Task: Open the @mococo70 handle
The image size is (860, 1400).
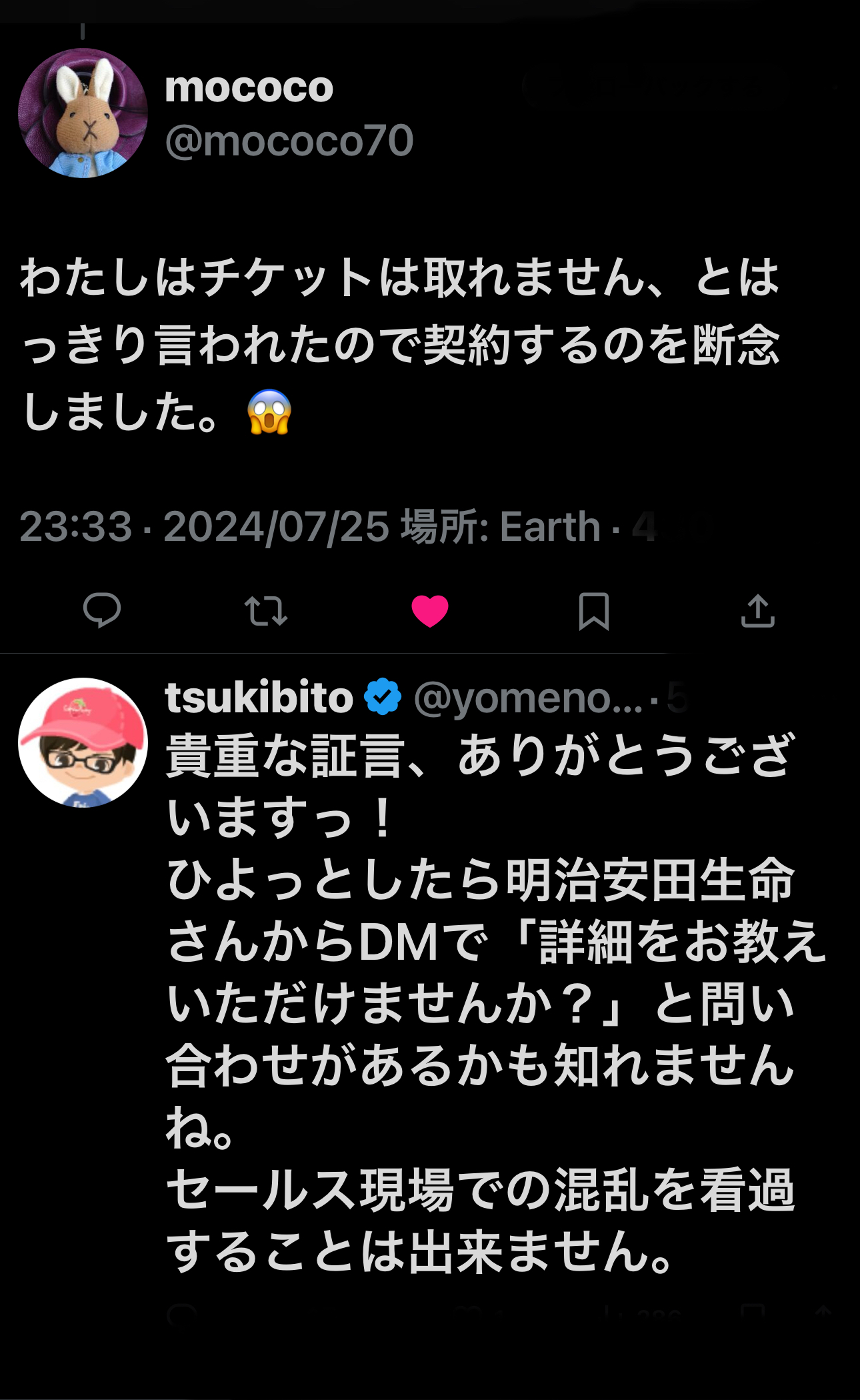Action: [289, 141]
